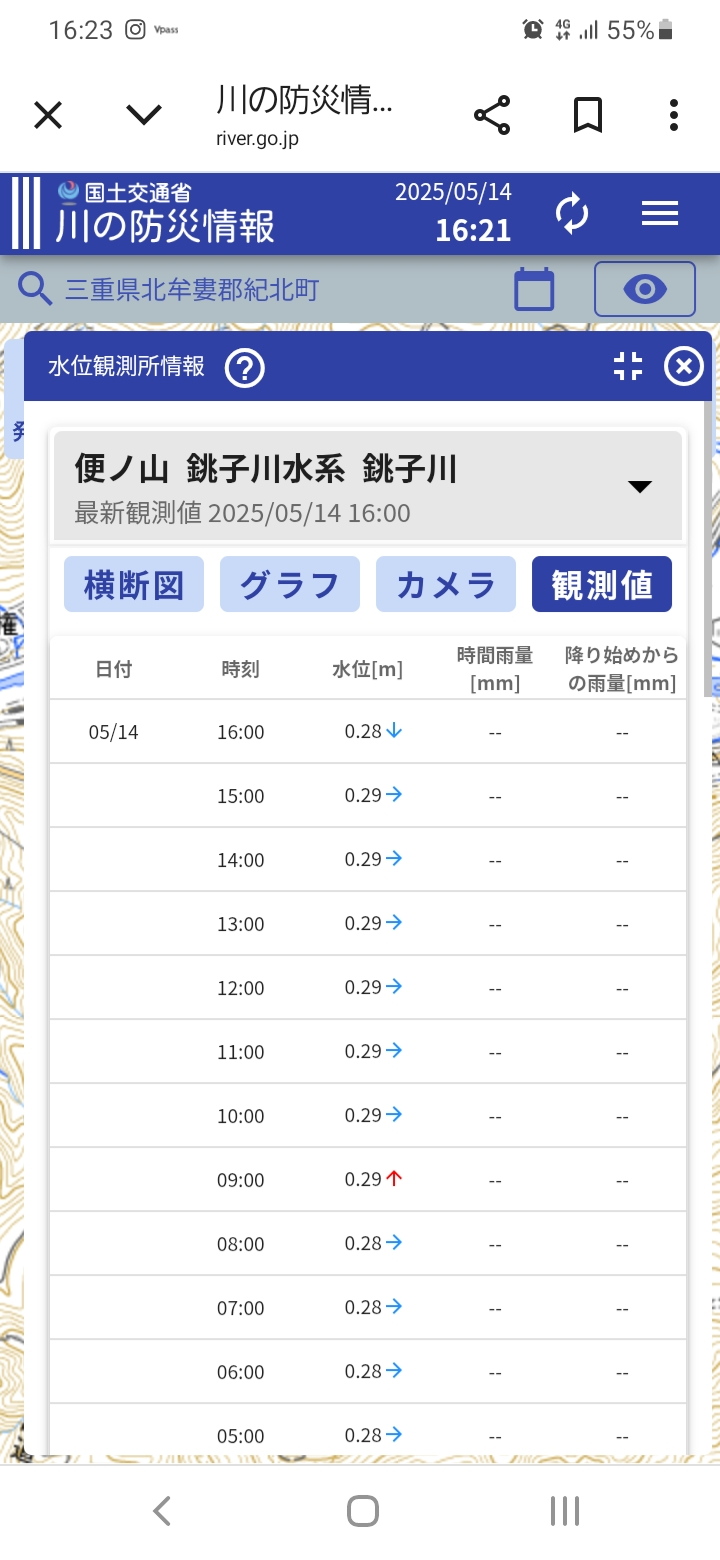The height and width of the screenshot is (1560, 720).
Task: Open the カメラ tab
Action: 446,584
